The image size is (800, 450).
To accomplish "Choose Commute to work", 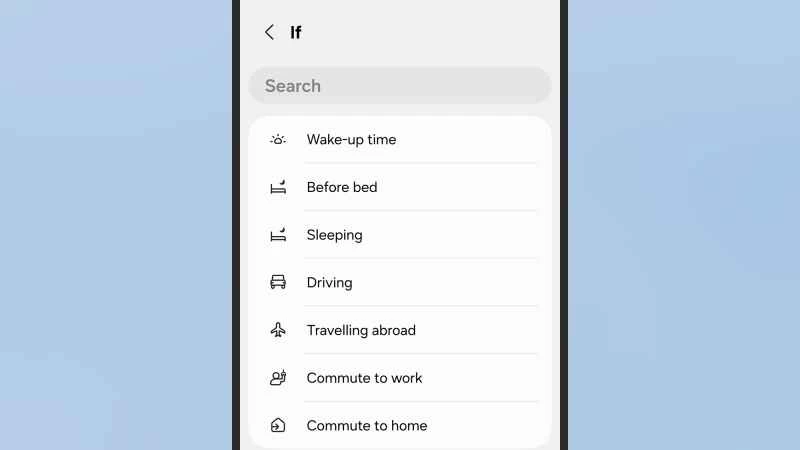I will (x=400, y=378).
